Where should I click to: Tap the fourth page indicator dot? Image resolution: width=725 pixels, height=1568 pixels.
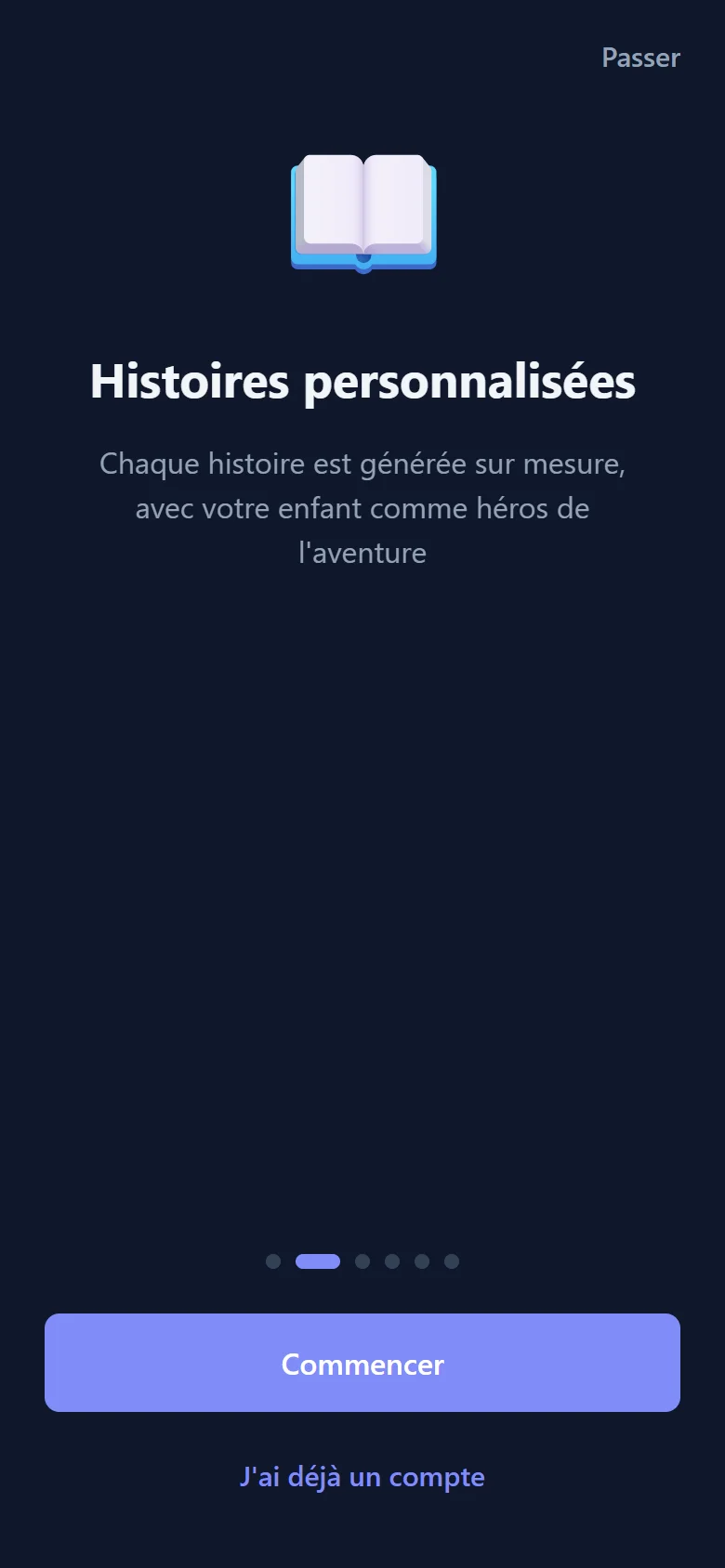(394, 1261)
